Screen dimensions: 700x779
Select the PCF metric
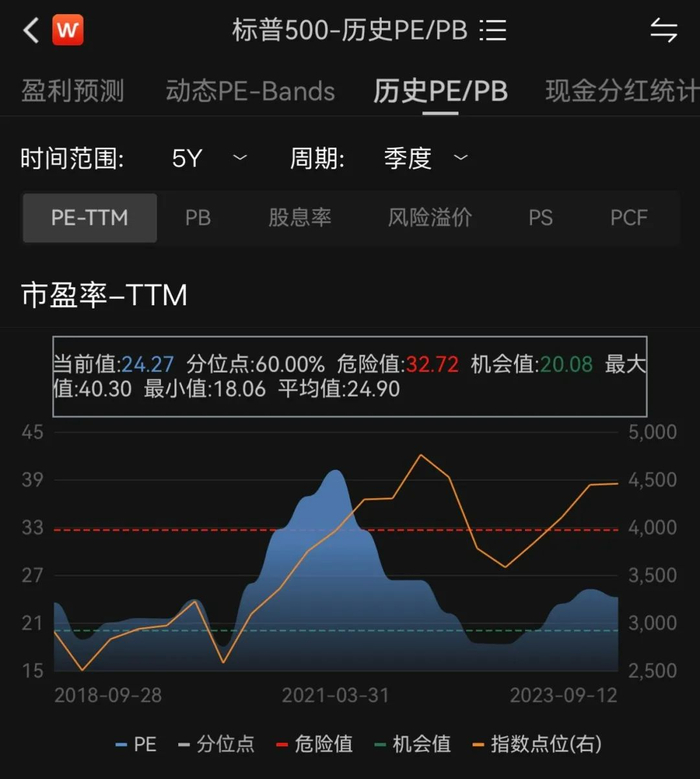629,217
